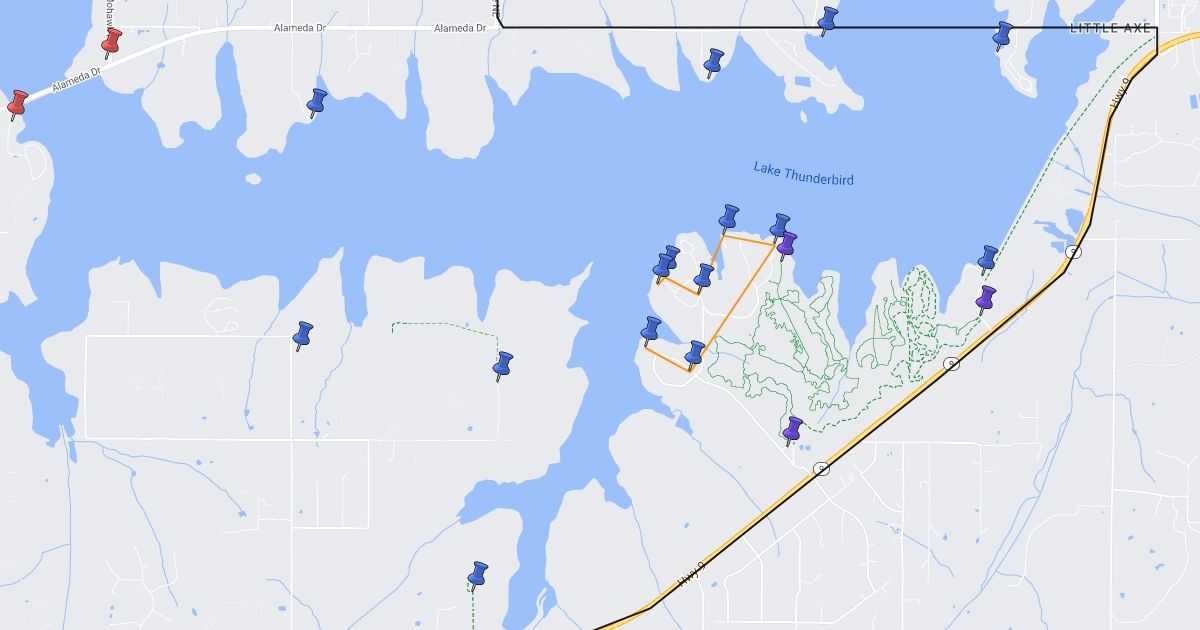The height and width of the screenshot is (630, 1200).
Task: Tap the purple pin beside the lakeshore blue pin
Action: click(x=788, y=245)
